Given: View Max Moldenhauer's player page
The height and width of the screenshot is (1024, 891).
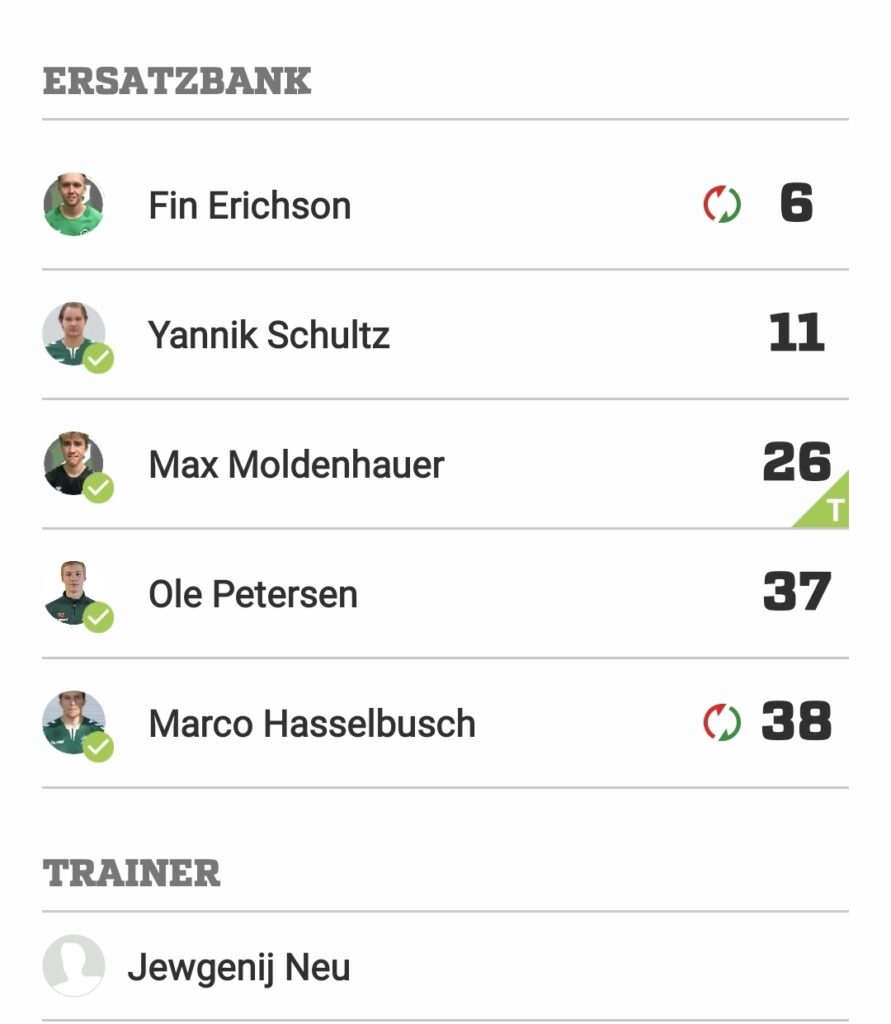Looking at the screenshot, I should click(296, 465).
